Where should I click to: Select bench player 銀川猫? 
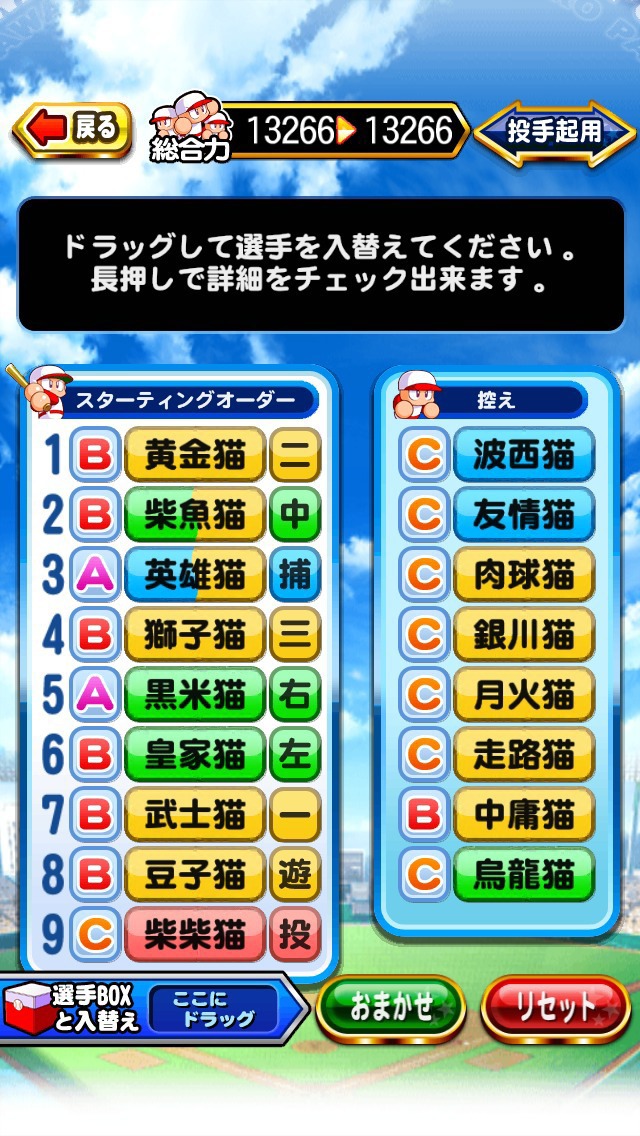(x=524, y=635)
